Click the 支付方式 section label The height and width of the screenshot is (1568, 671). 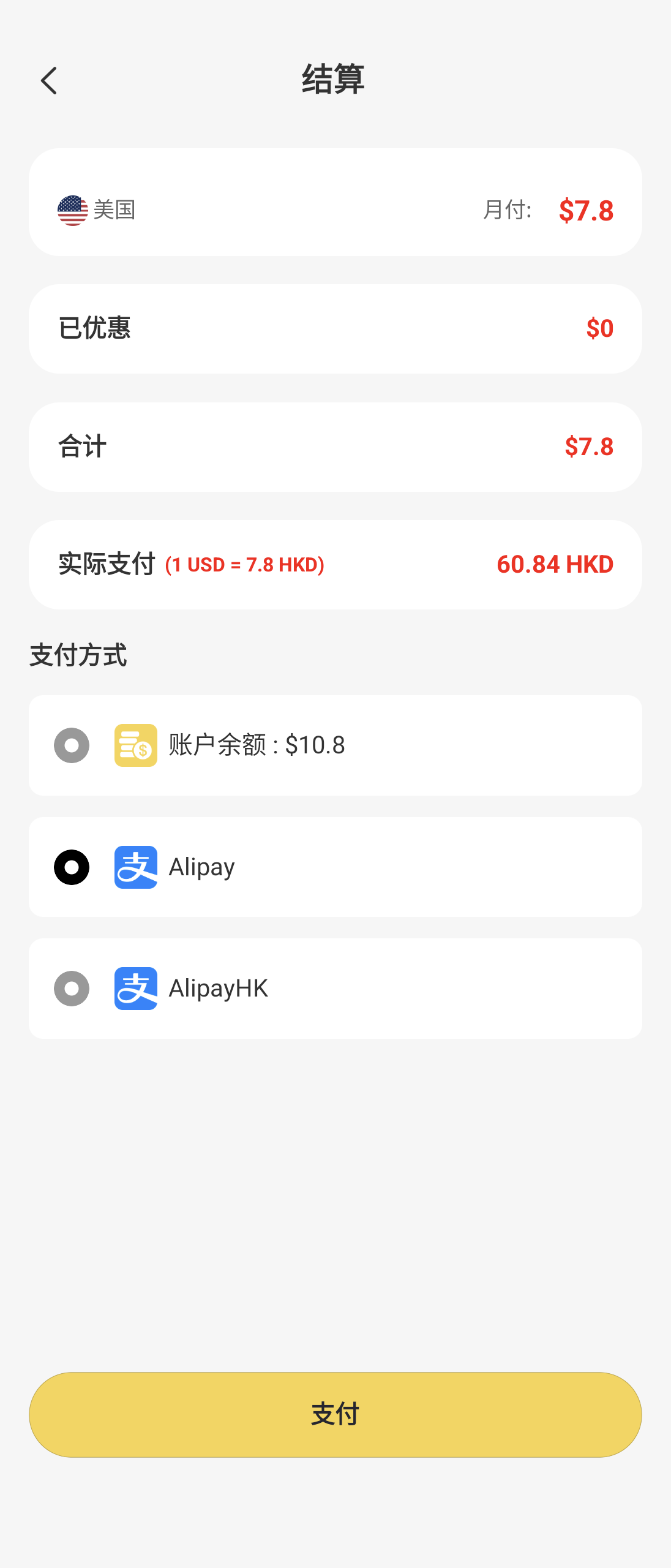78,655
